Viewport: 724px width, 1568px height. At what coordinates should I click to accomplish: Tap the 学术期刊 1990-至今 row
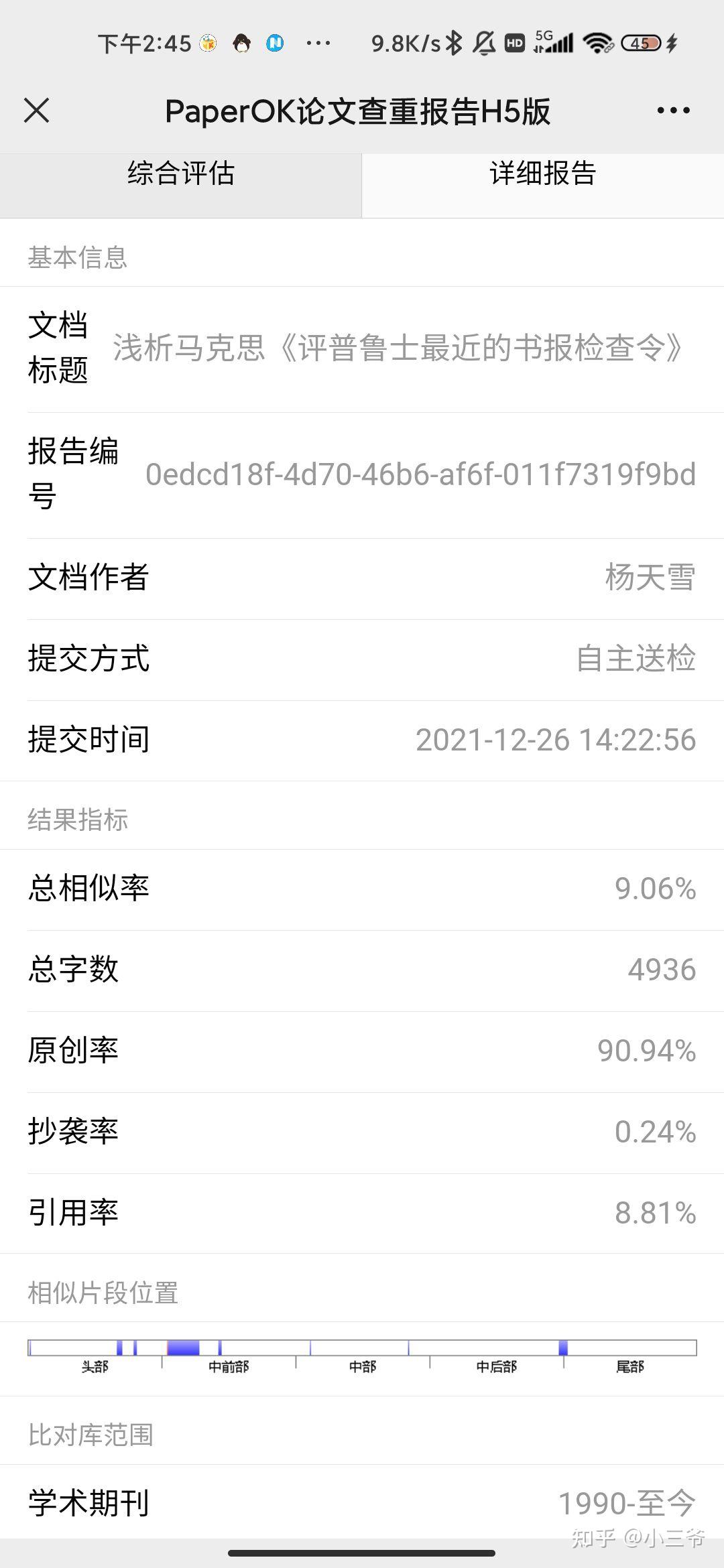(362, 1502)
